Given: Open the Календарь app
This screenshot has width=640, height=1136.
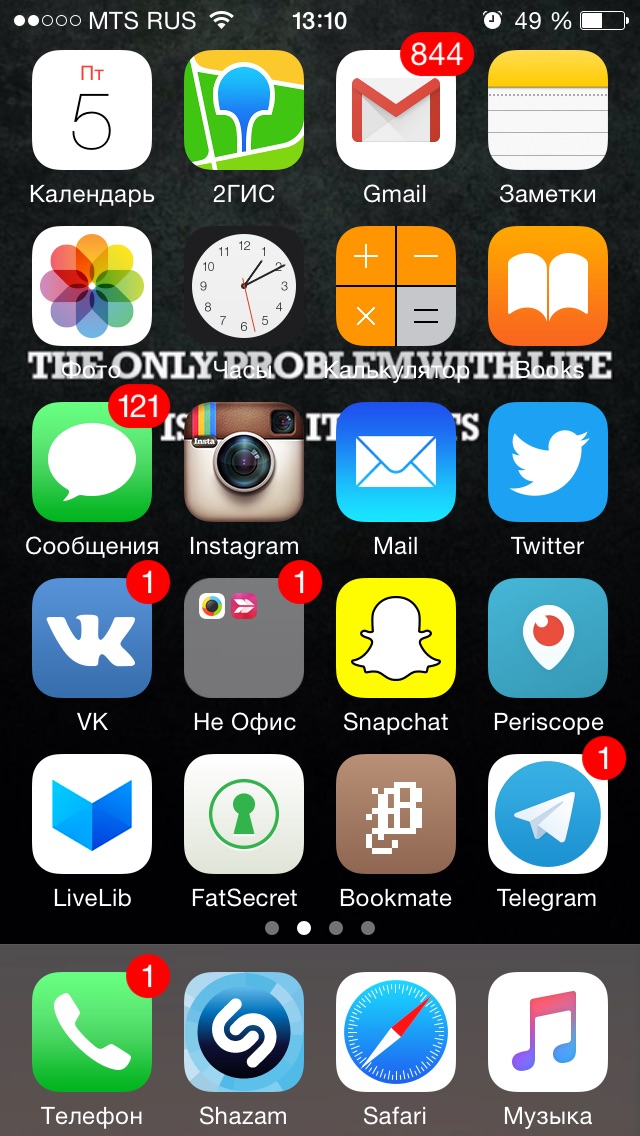Looking at the screenshot, I should [x=92, y=109].
